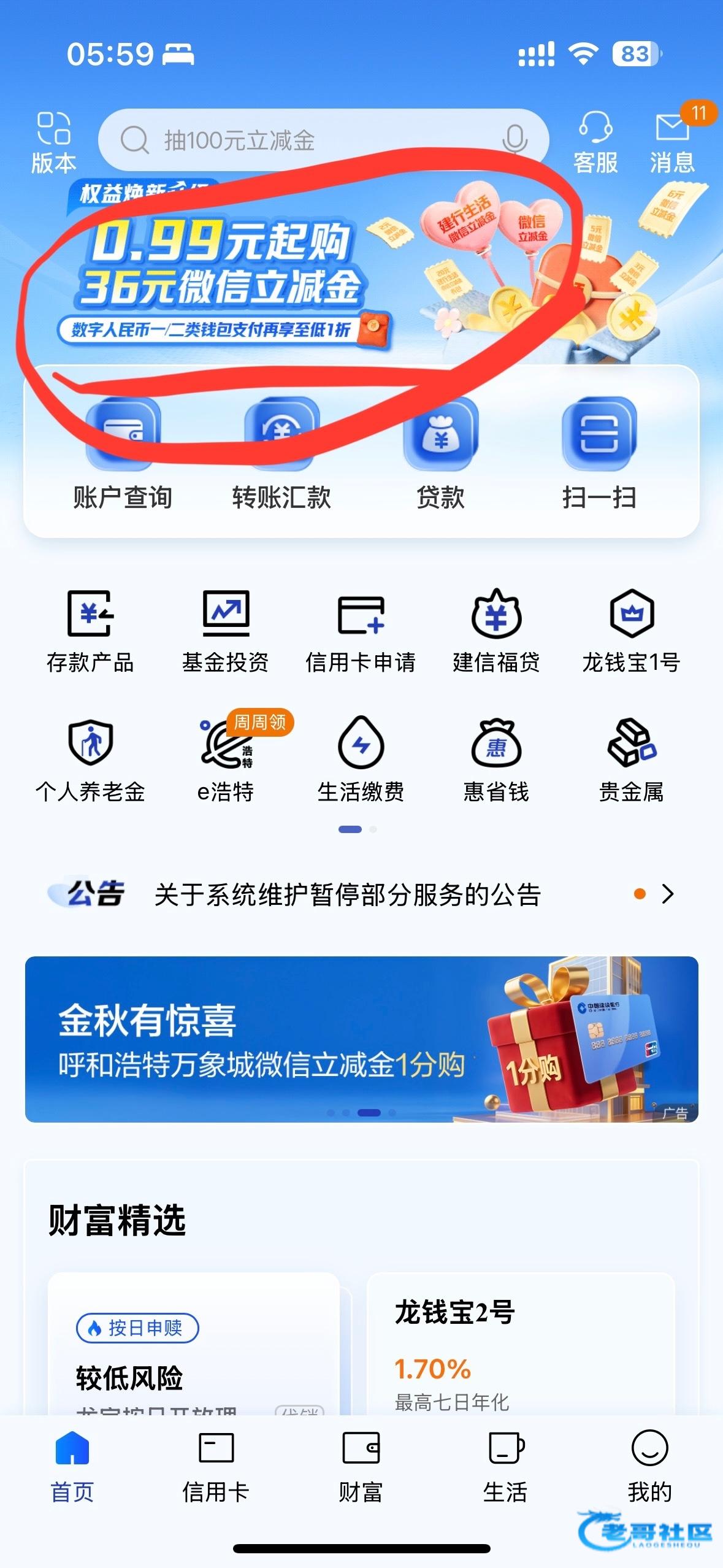Screen dimensions: 723x1568
Task: Start voice search with the microphone
Action: click(x=514, y=139)
